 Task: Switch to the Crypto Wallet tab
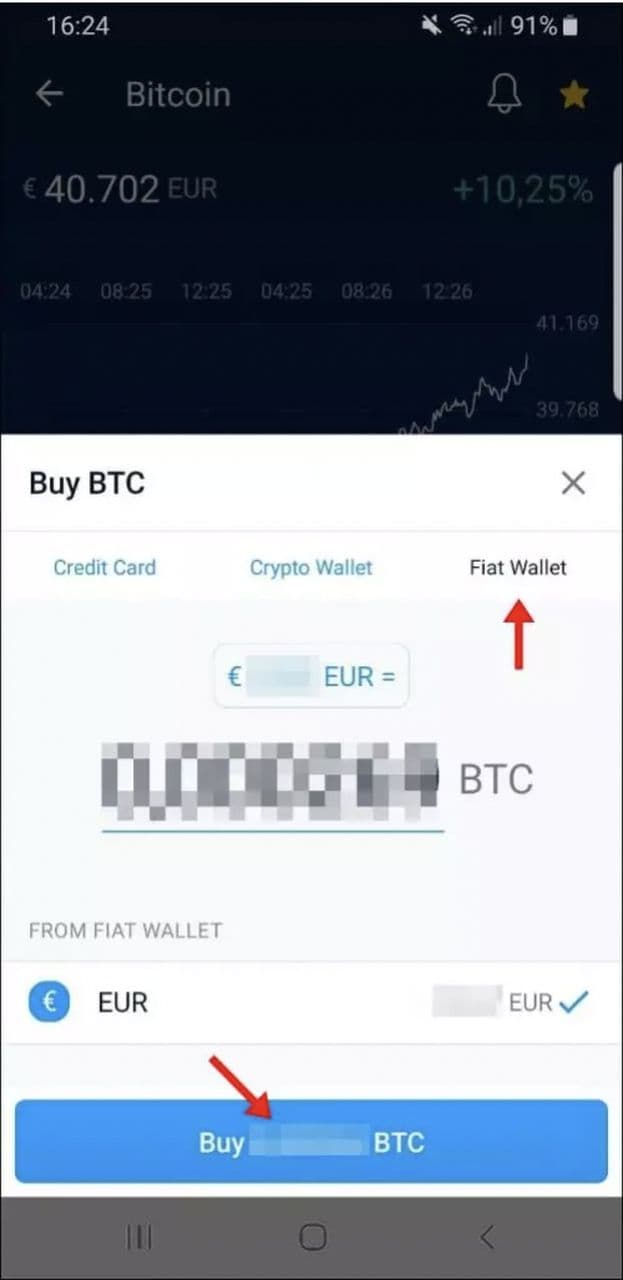point(311,567)
